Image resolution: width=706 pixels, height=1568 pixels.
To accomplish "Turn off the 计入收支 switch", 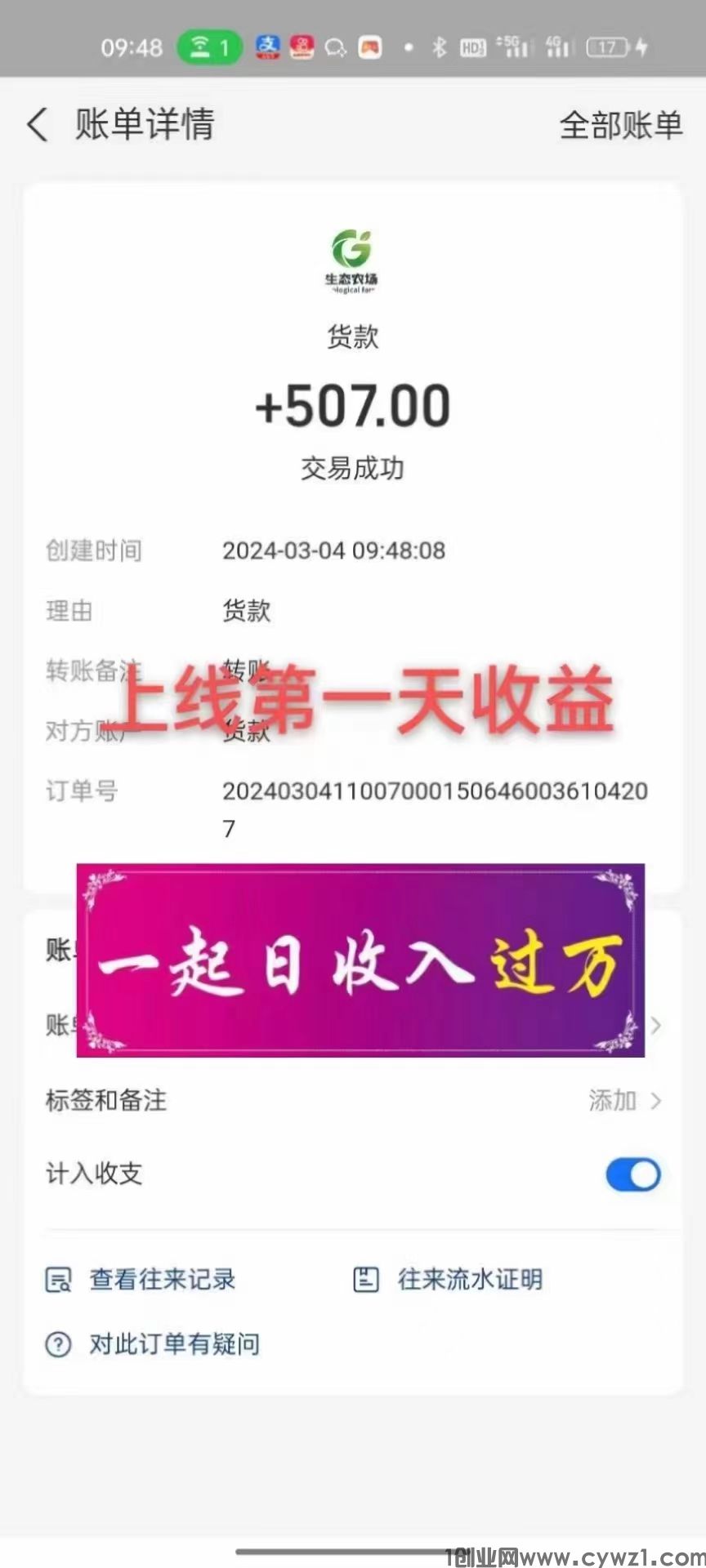I will pyautogui.click(x=632, y=1174).
